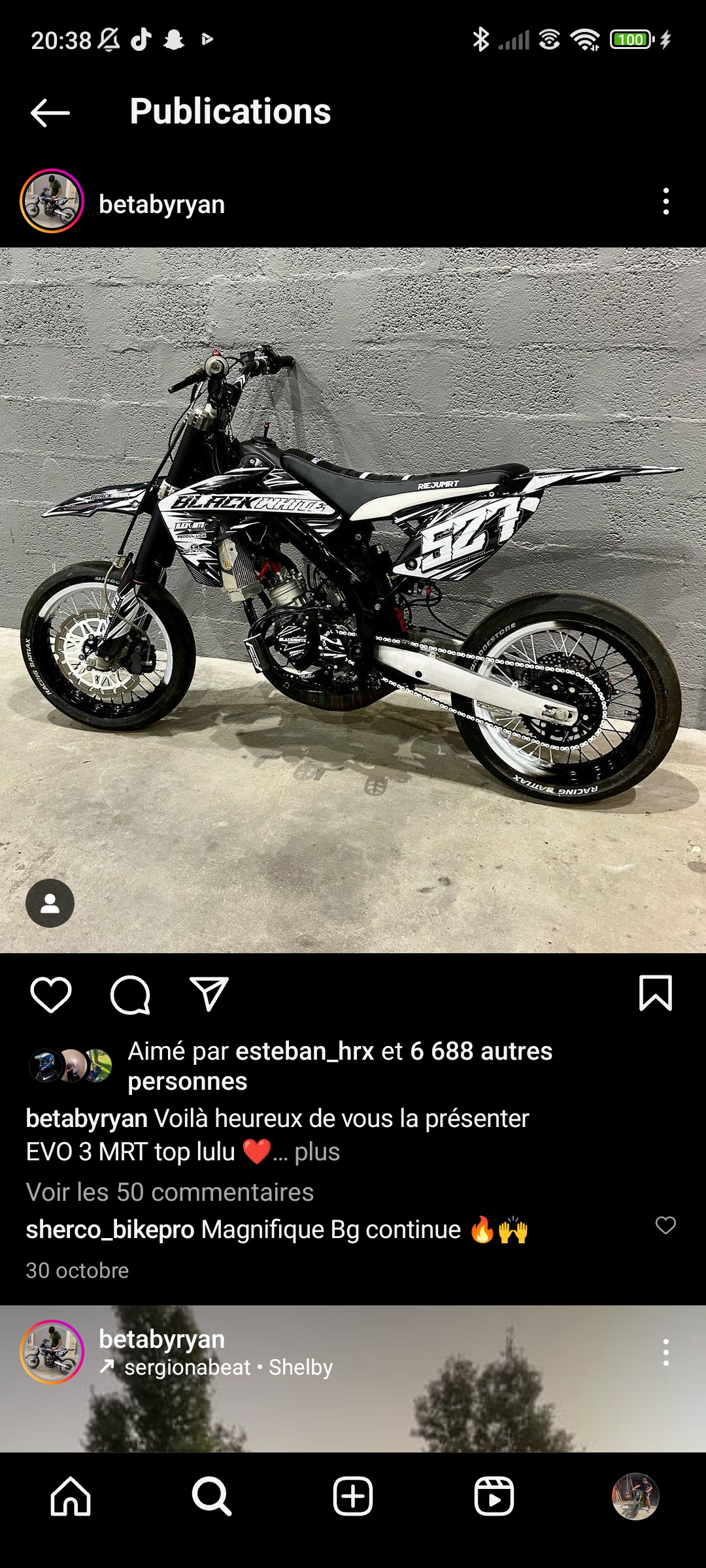
Task: Open my profile tab
Action: [x=635, y=1496]
